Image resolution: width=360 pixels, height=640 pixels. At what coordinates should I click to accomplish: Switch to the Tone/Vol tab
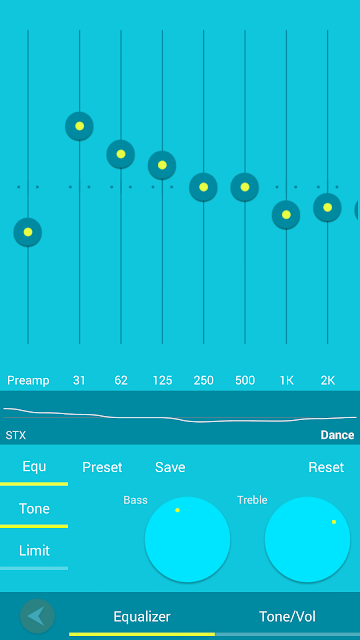point(287,616)
